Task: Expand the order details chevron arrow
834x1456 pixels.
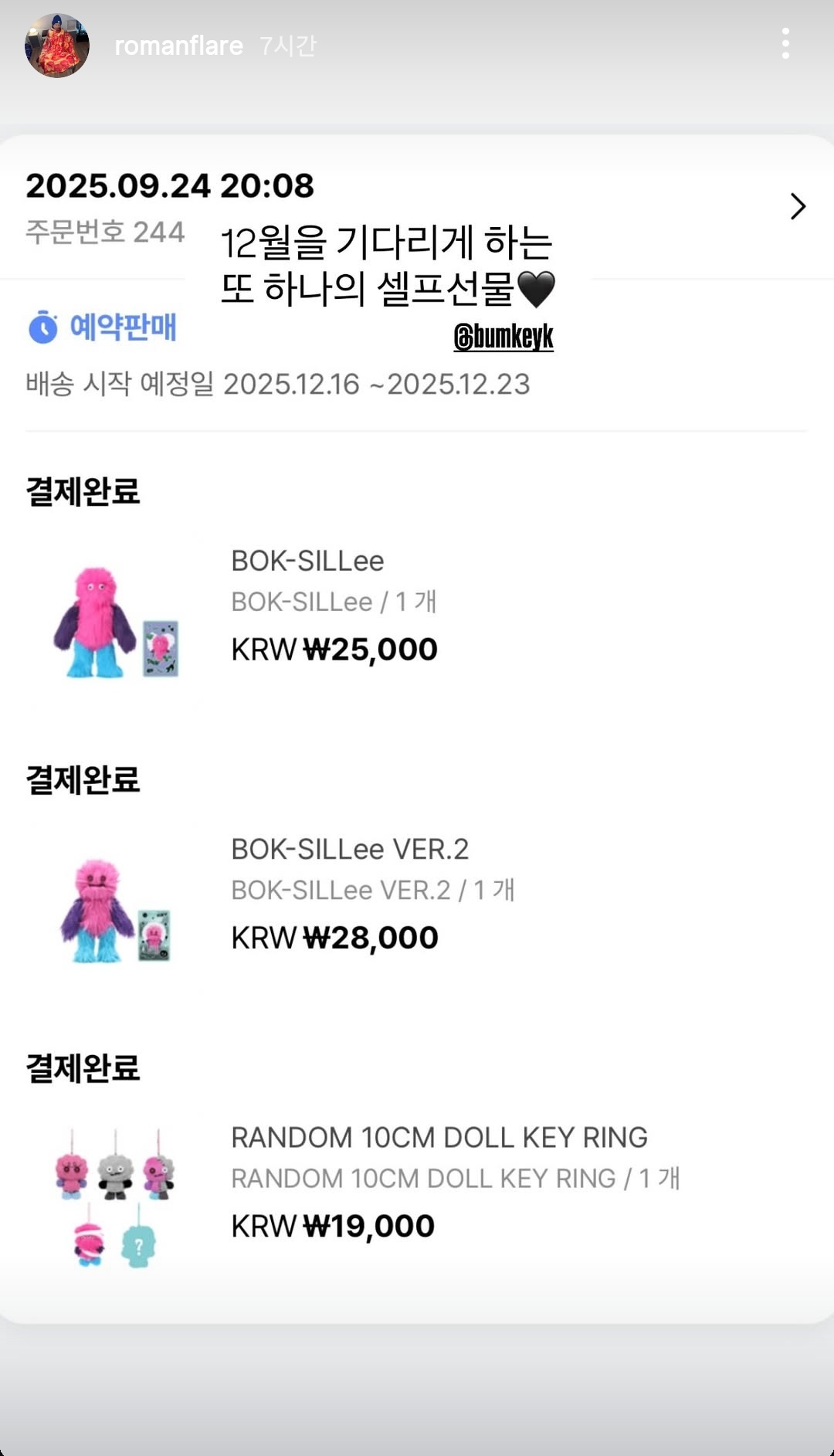Action: 797,206
